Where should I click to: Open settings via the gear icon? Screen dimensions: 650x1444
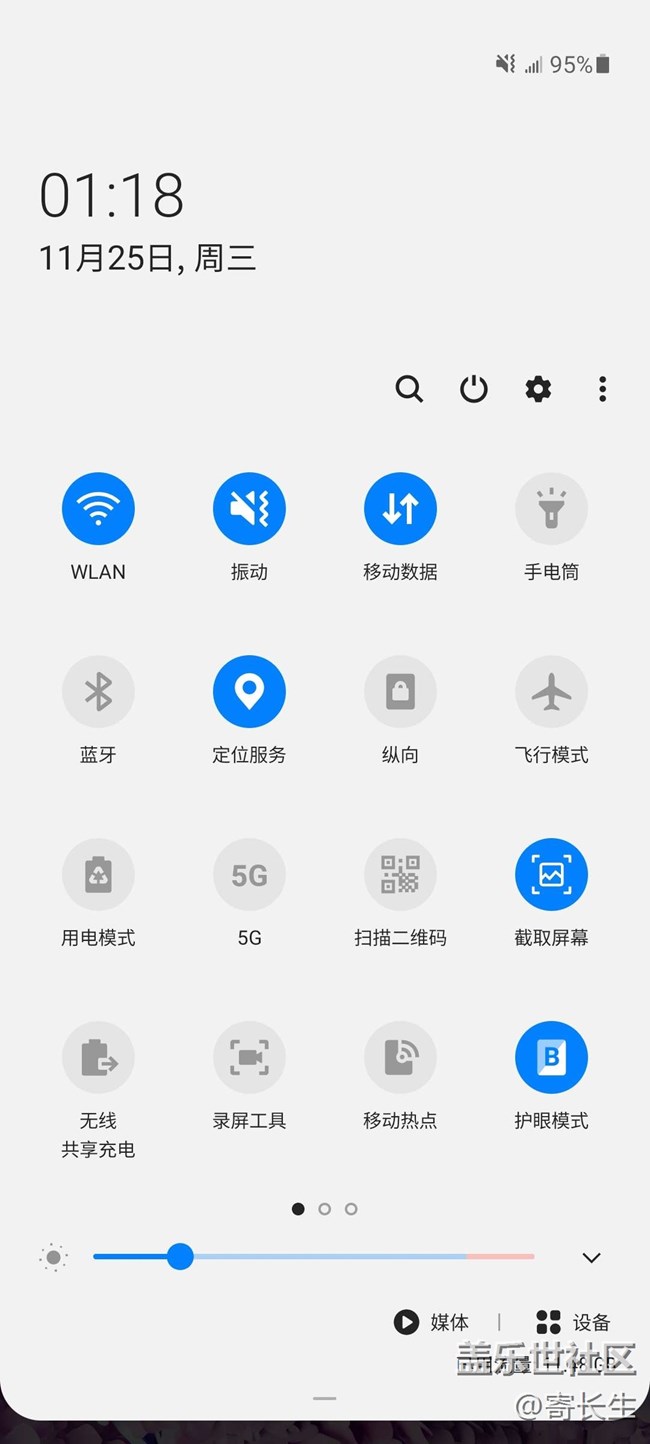click(x=538, y=389)
